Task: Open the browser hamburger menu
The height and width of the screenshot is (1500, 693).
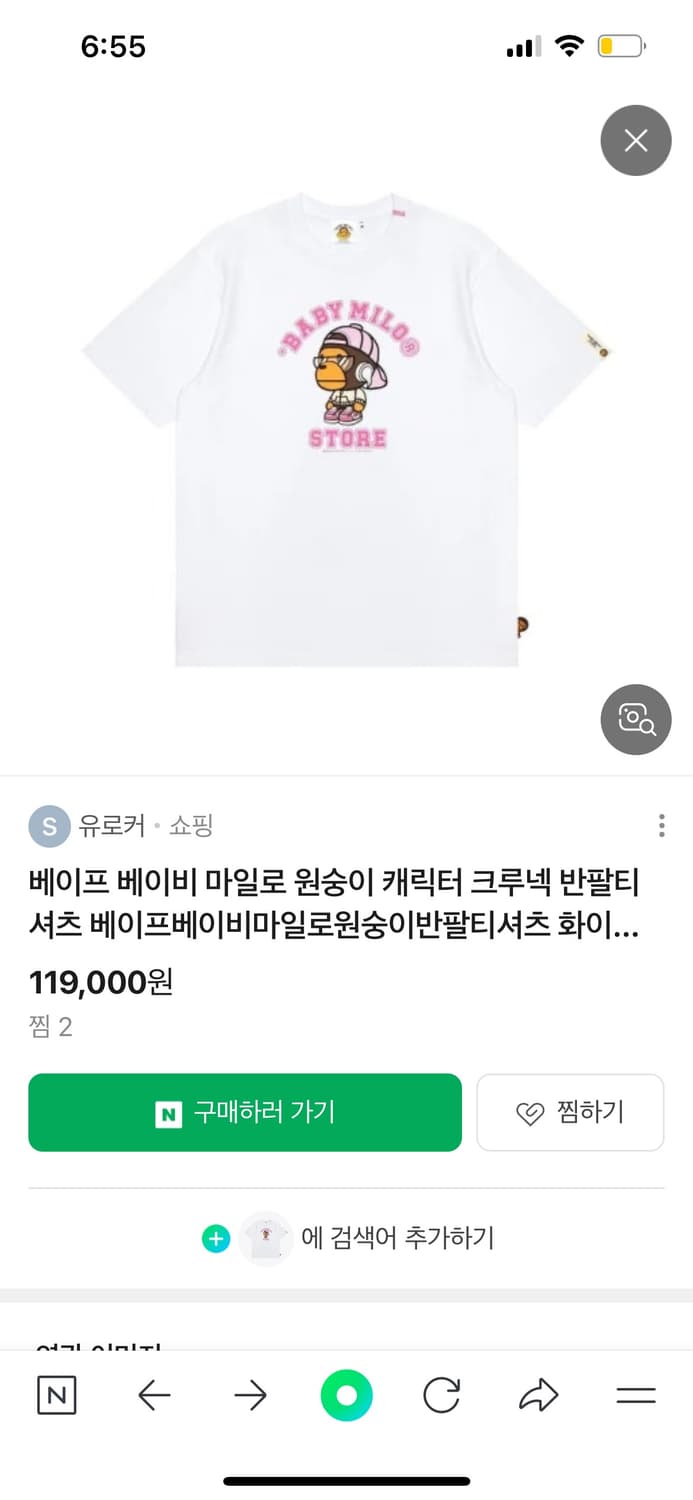Action: point(635,1395)
